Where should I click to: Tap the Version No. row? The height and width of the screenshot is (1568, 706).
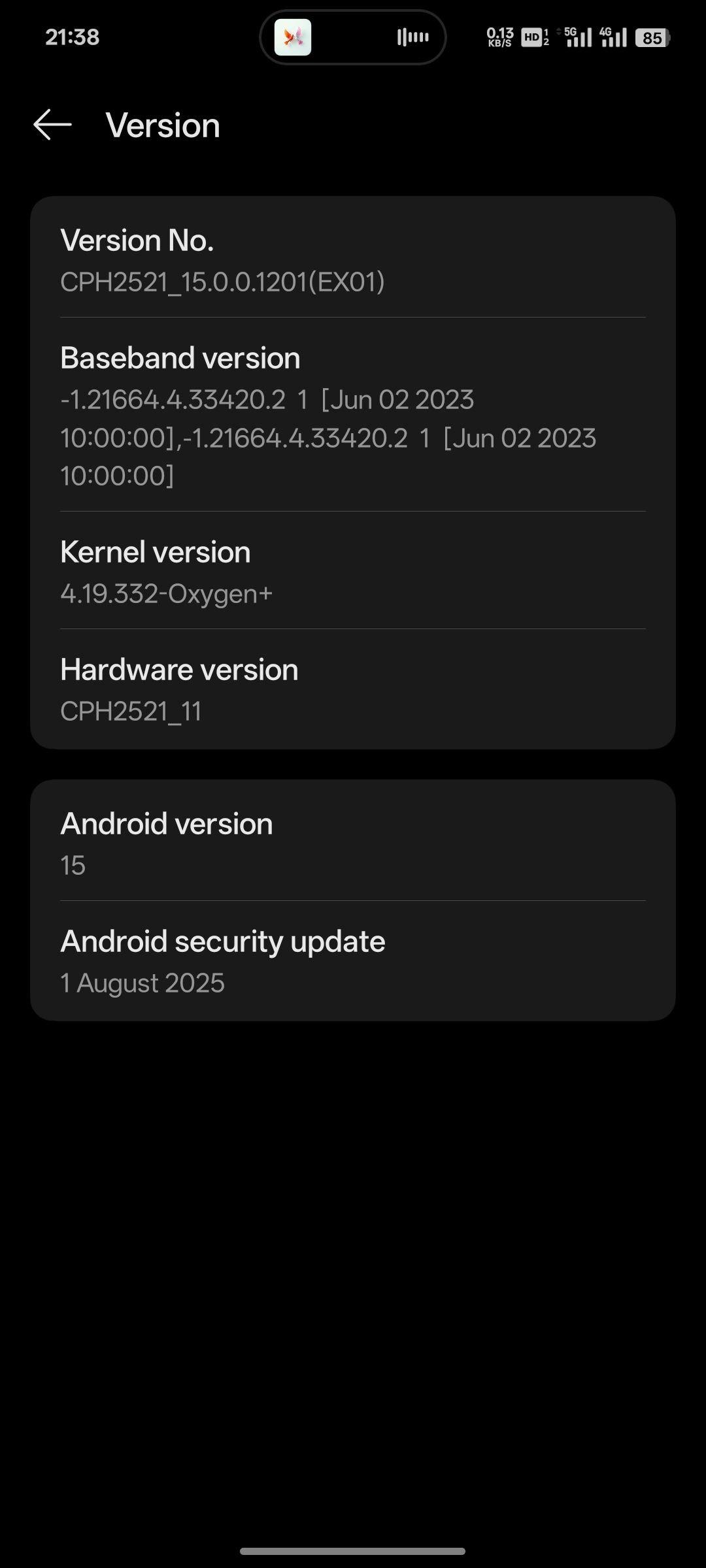point(353,260)
